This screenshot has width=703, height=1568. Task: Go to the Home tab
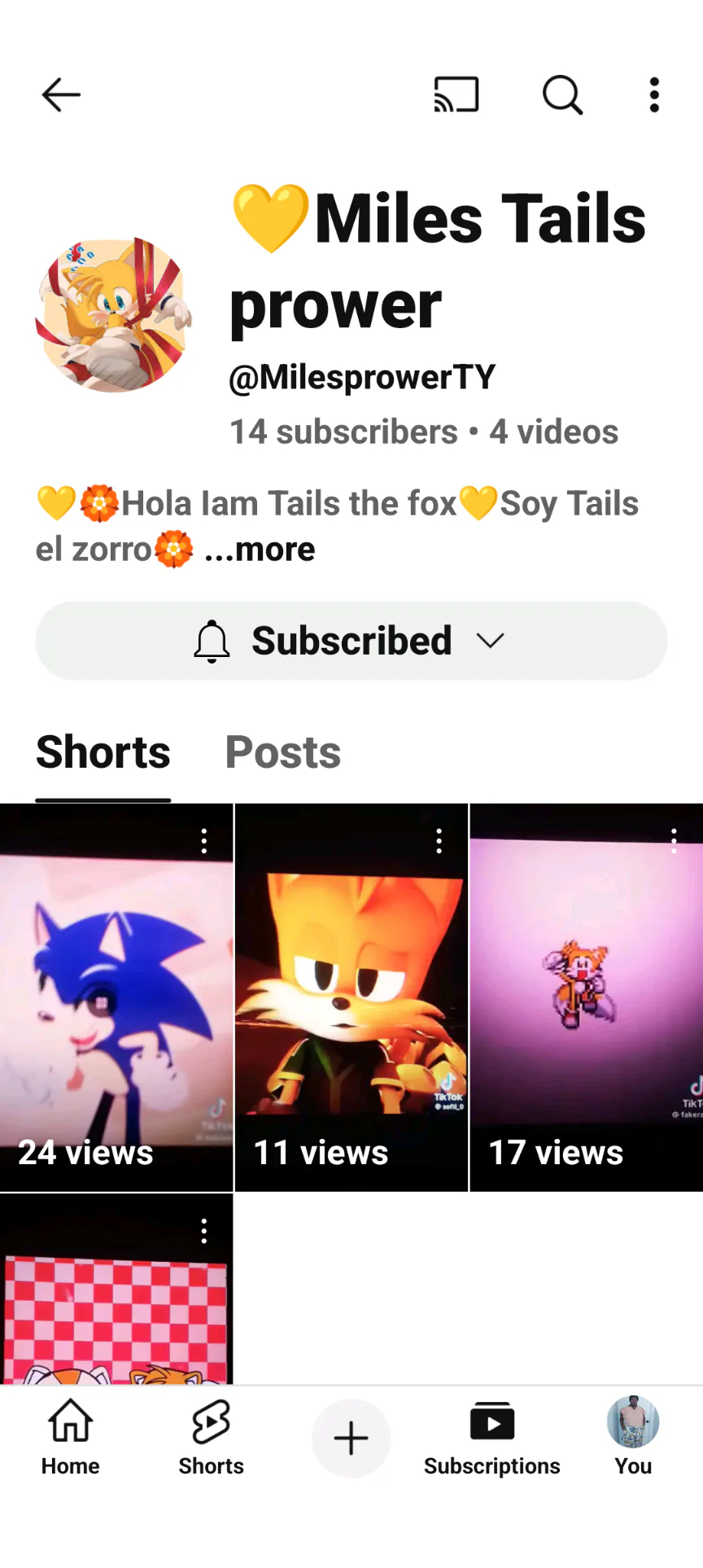71,1438
